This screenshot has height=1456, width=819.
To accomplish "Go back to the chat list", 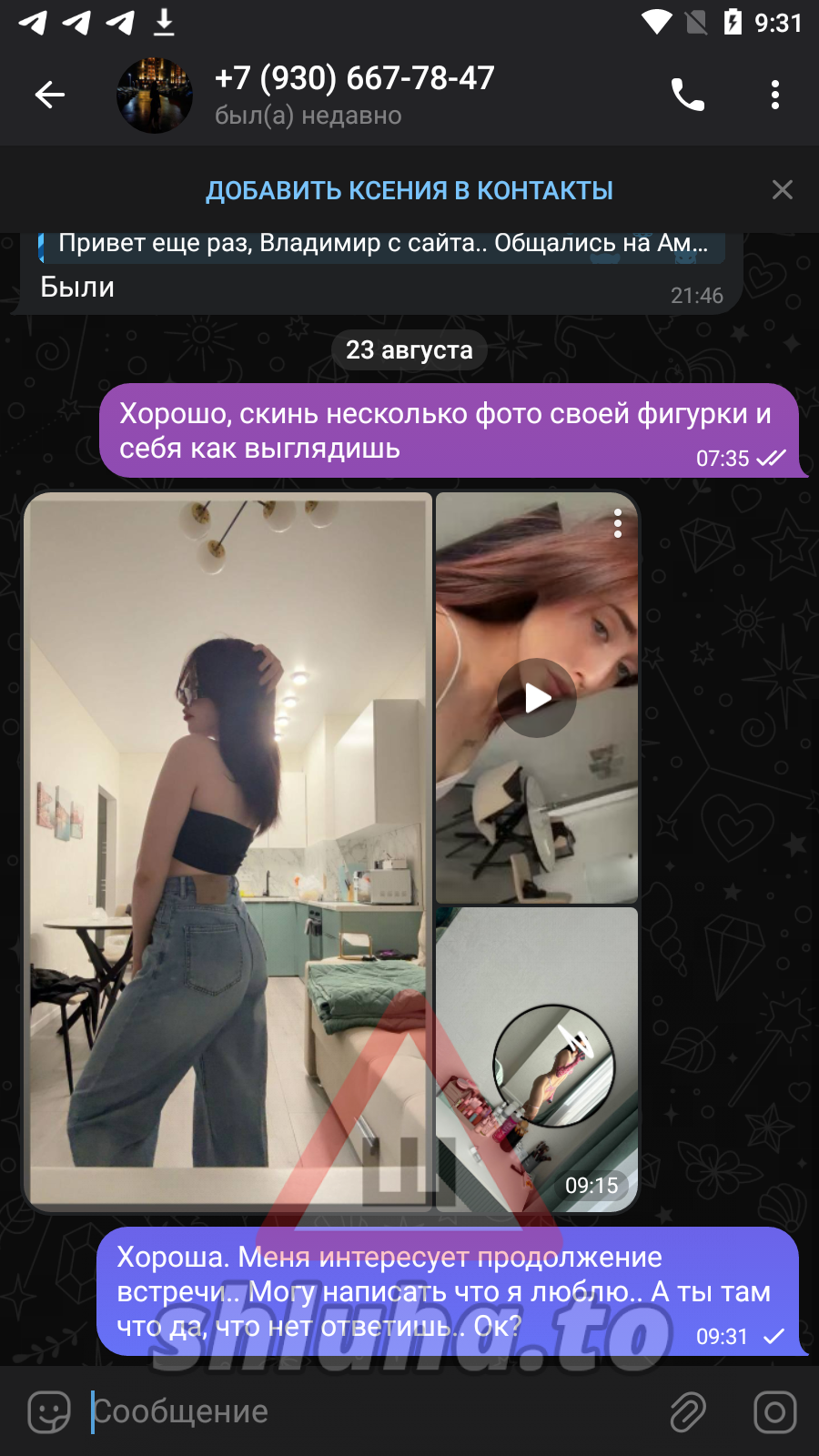I will tap(49, 95).
